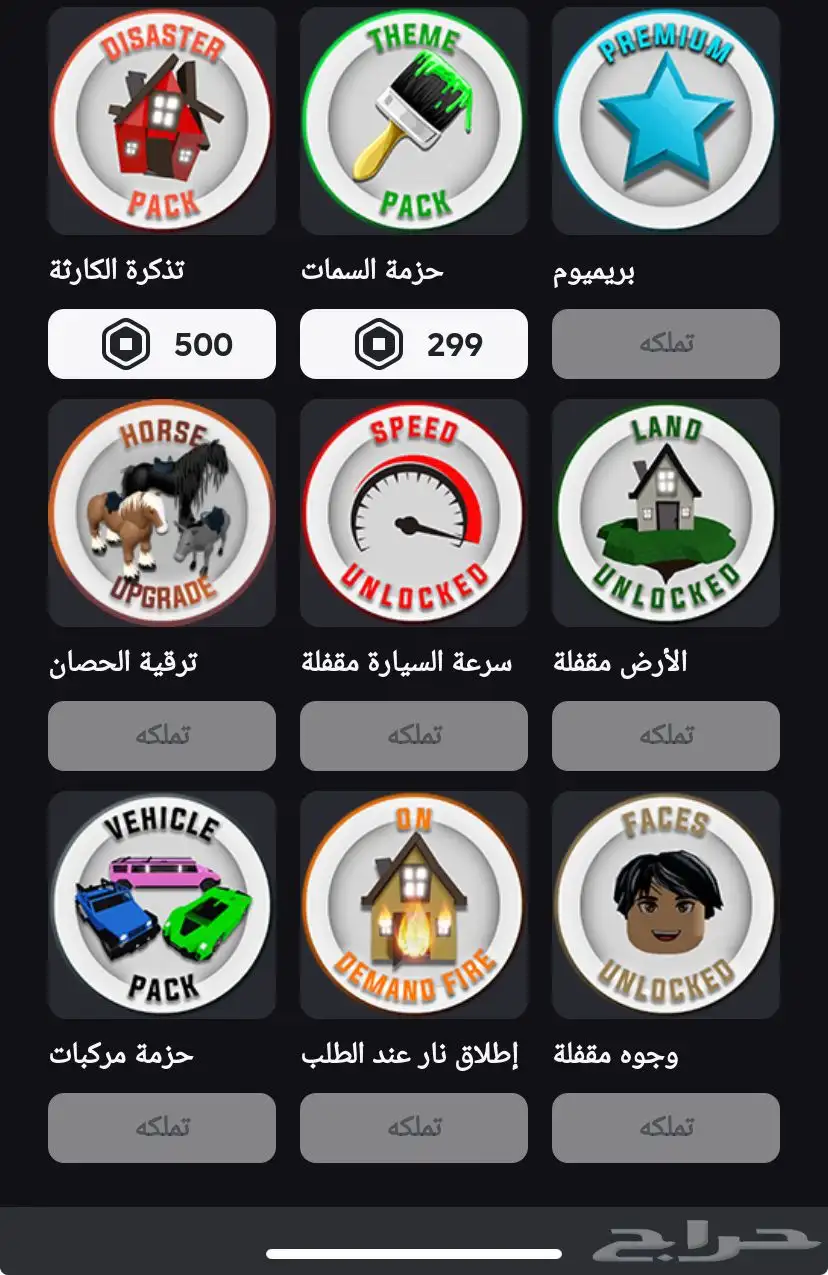The image size is (828, 1275).
Task: Open the Land Unlocked game pass
Action: [x=665, y=513]
